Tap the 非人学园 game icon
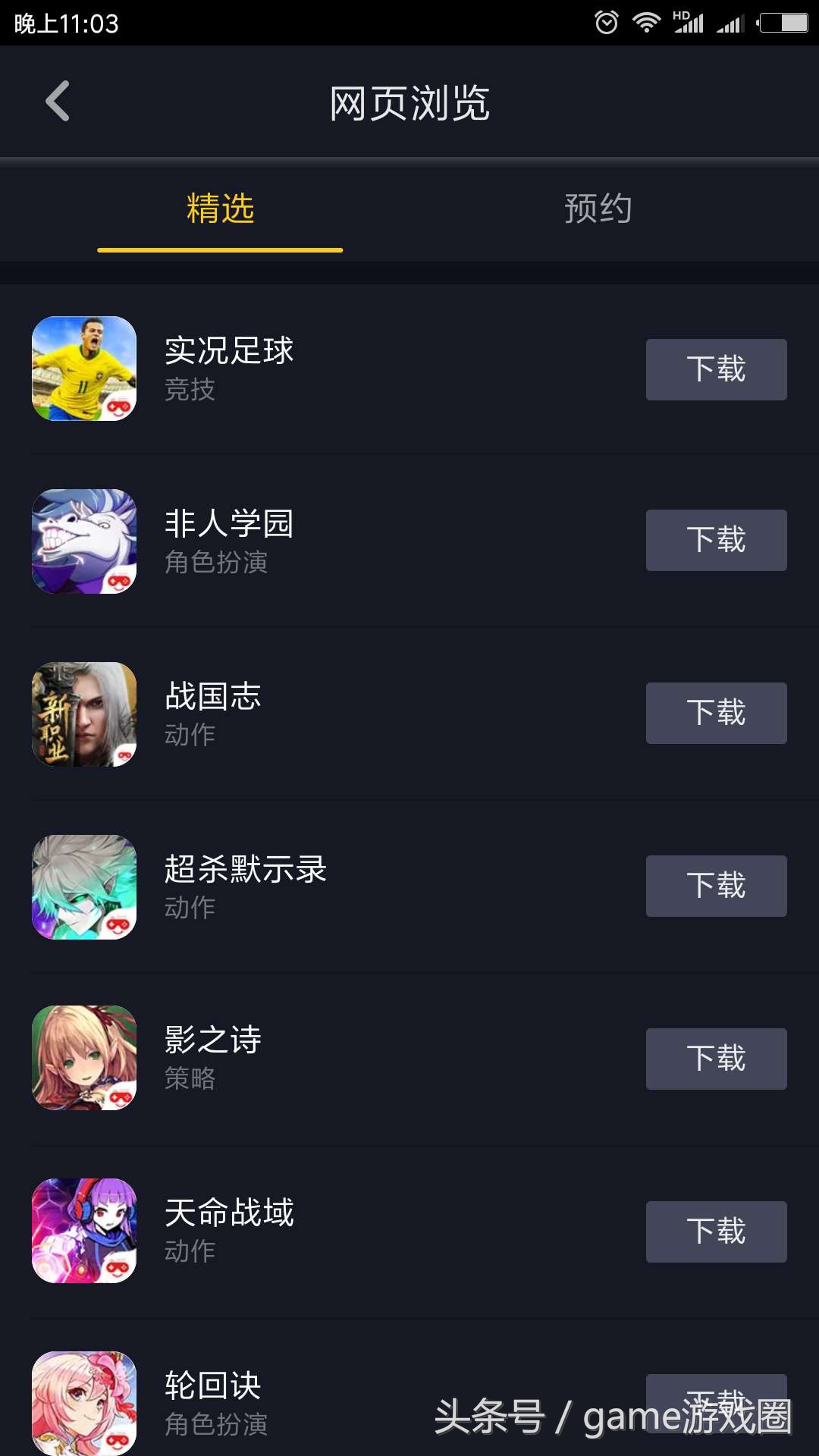 pos(84,541)
